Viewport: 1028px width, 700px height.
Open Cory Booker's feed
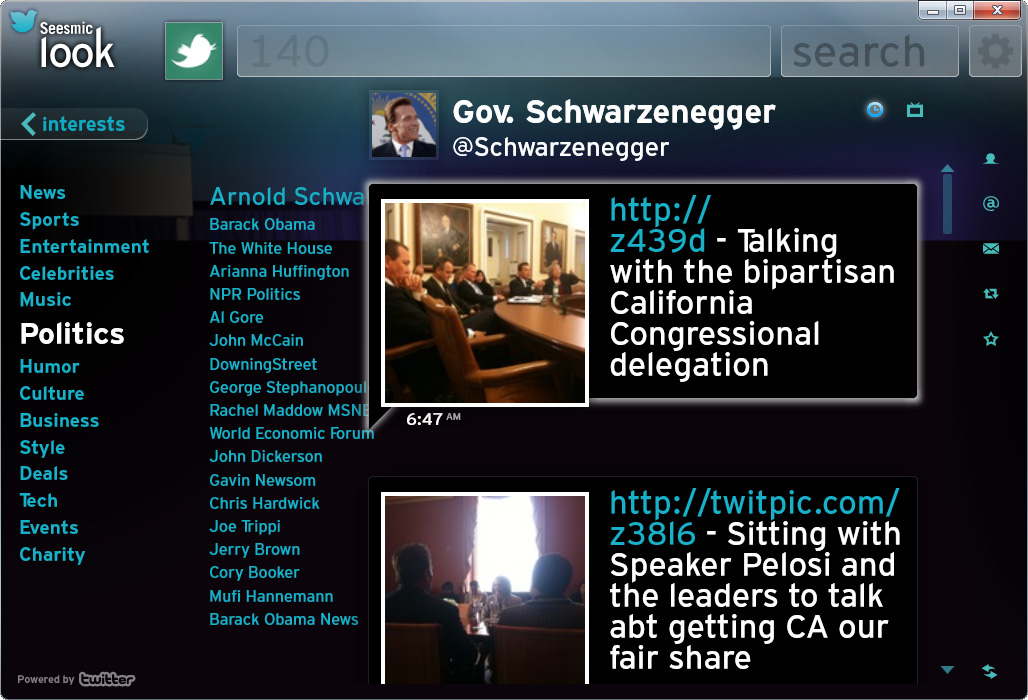coord(254,572)
